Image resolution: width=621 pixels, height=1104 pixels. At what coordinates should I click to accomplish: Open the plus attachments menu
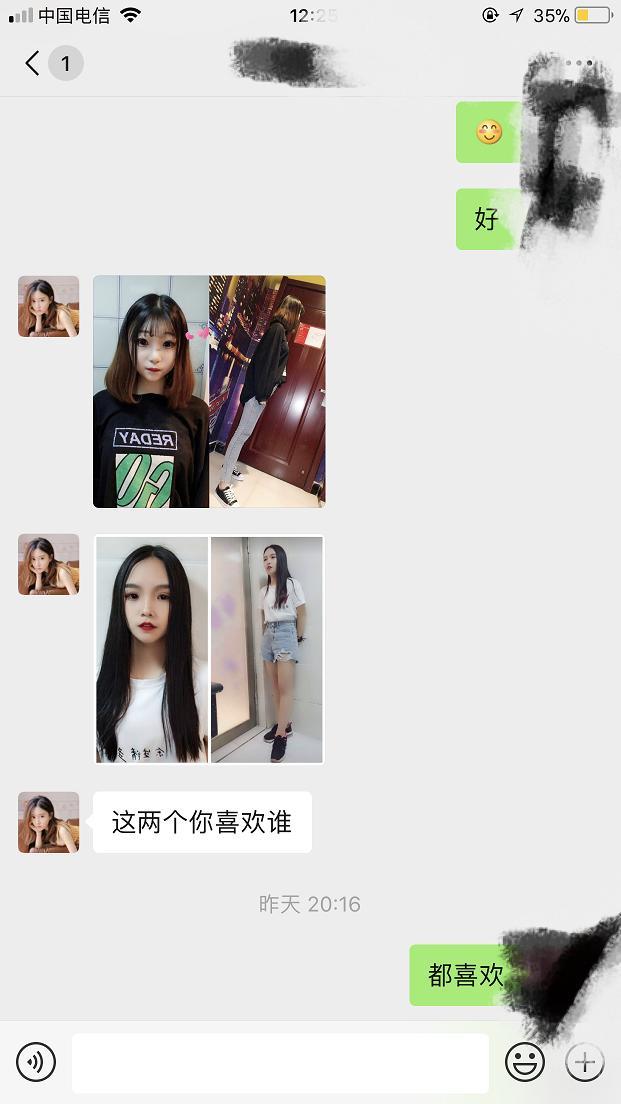coord(585,1061)
